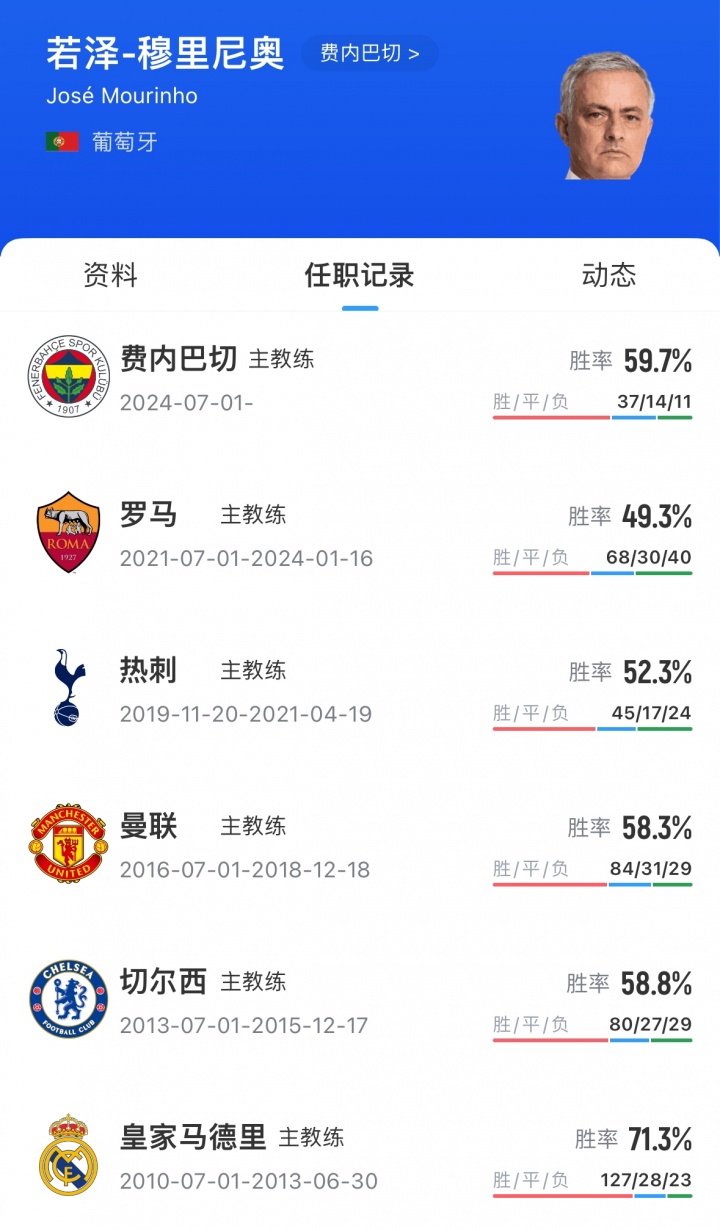Screen dimensions: 720x1229
Task: View the 切尔西 coaching record
Action: tap(360, 1001)
